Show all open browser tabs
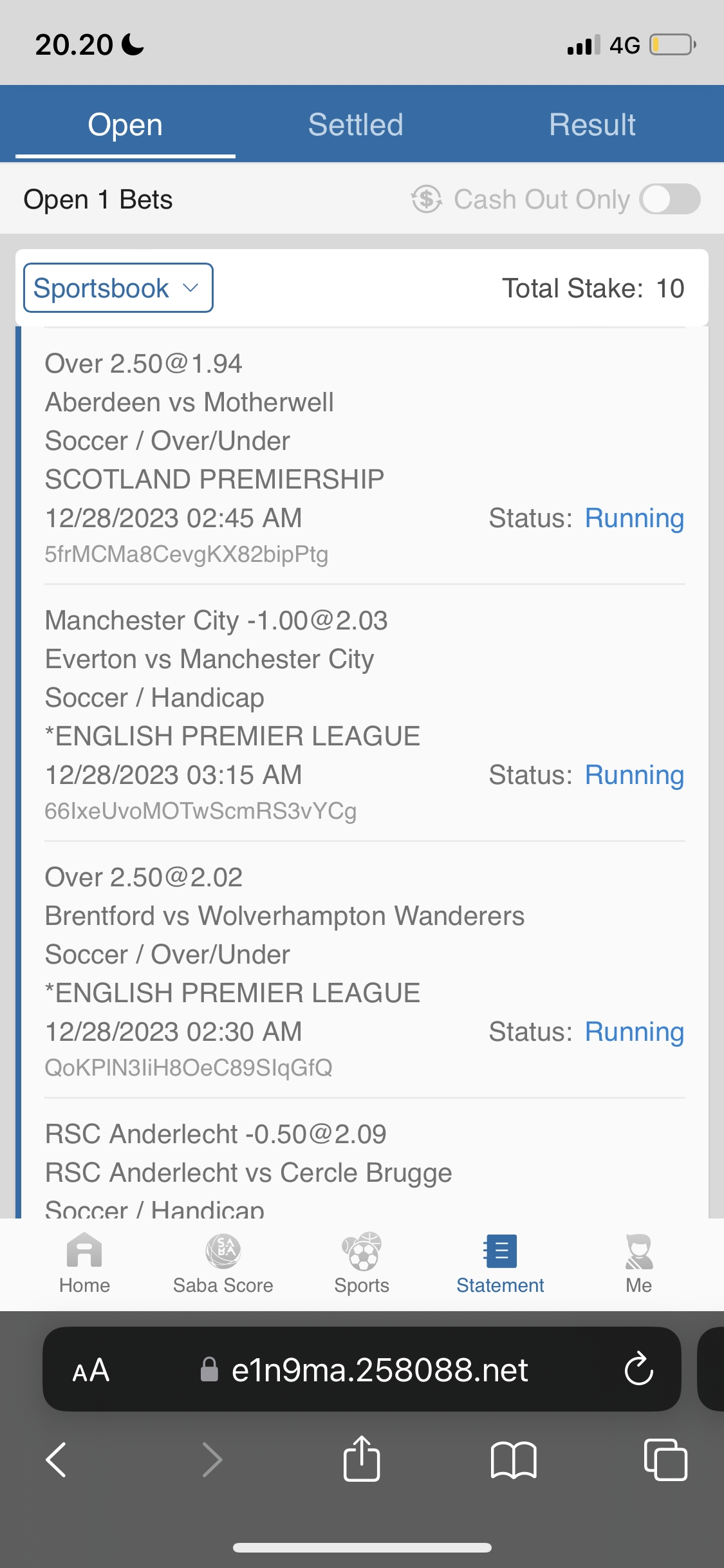The image size is (724, 1568). [x=665, y=1459]
